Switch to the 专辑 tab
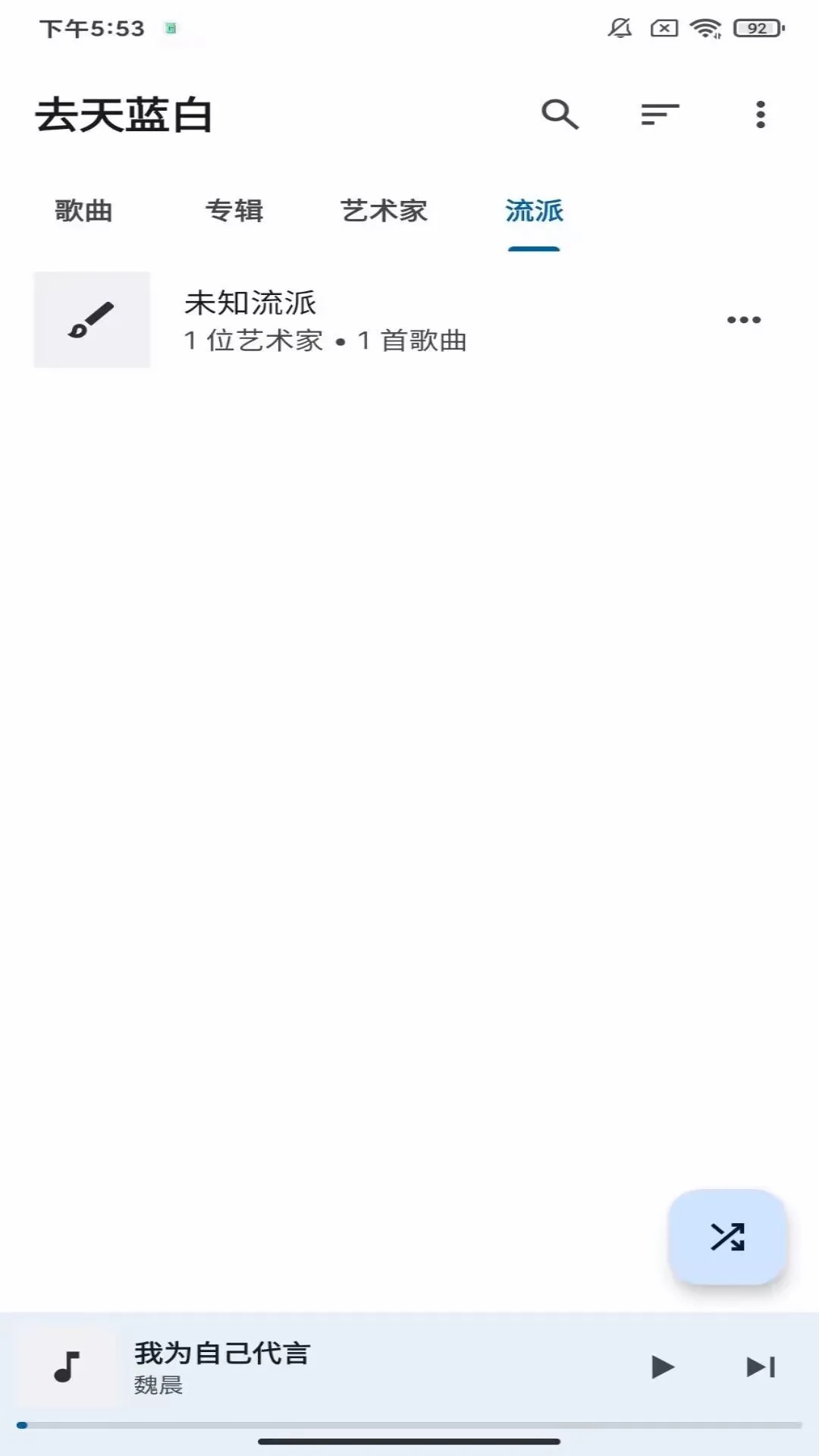This screenshot has height=1456, width=819. click(x=234, y=212)
